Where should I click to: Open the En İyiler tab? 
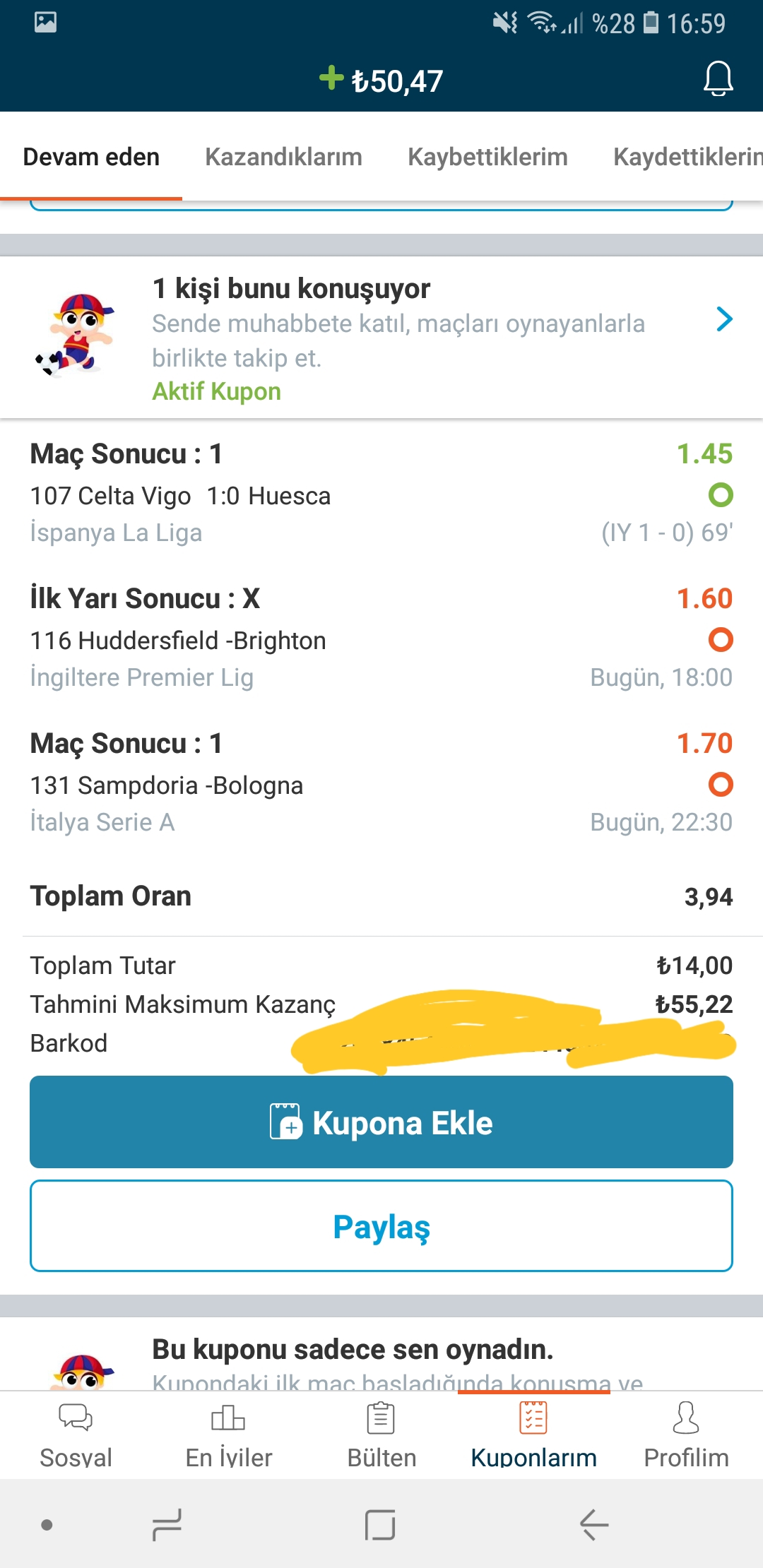coord(229,1435)
